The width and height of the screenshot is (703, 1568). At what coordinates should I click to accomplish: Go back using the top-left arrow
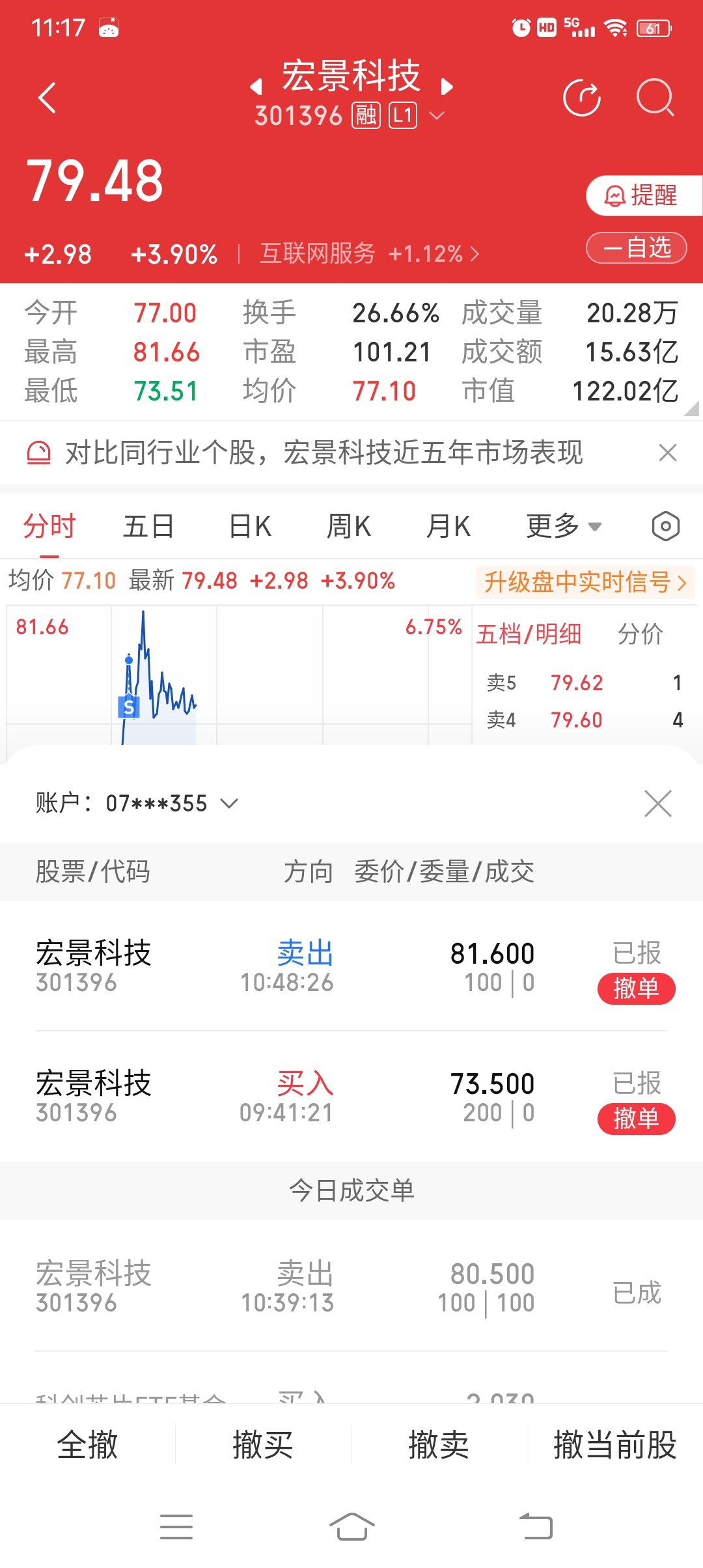click(47, 98)
